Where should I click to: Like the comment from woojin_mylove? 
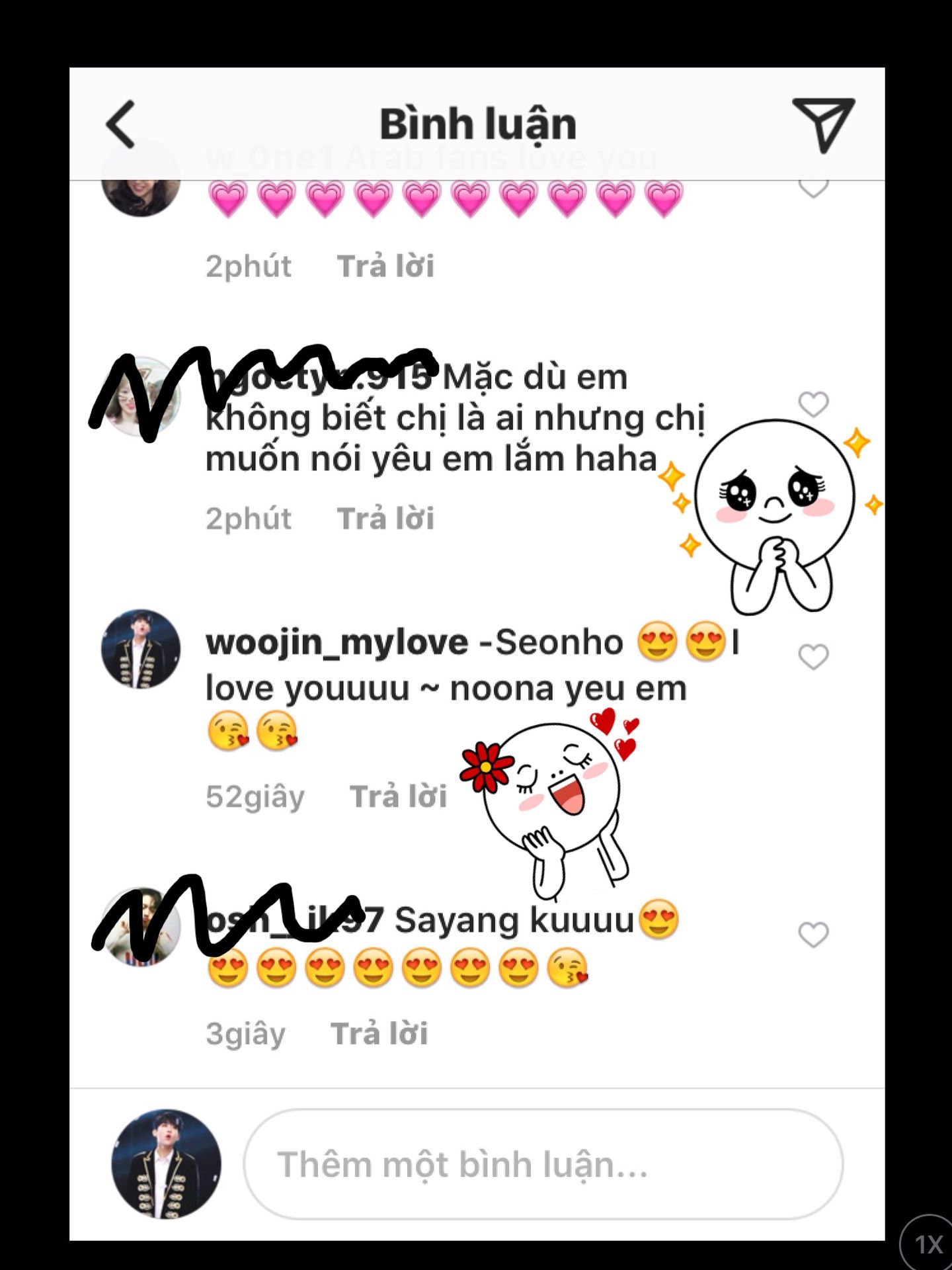tap(813, 657)
